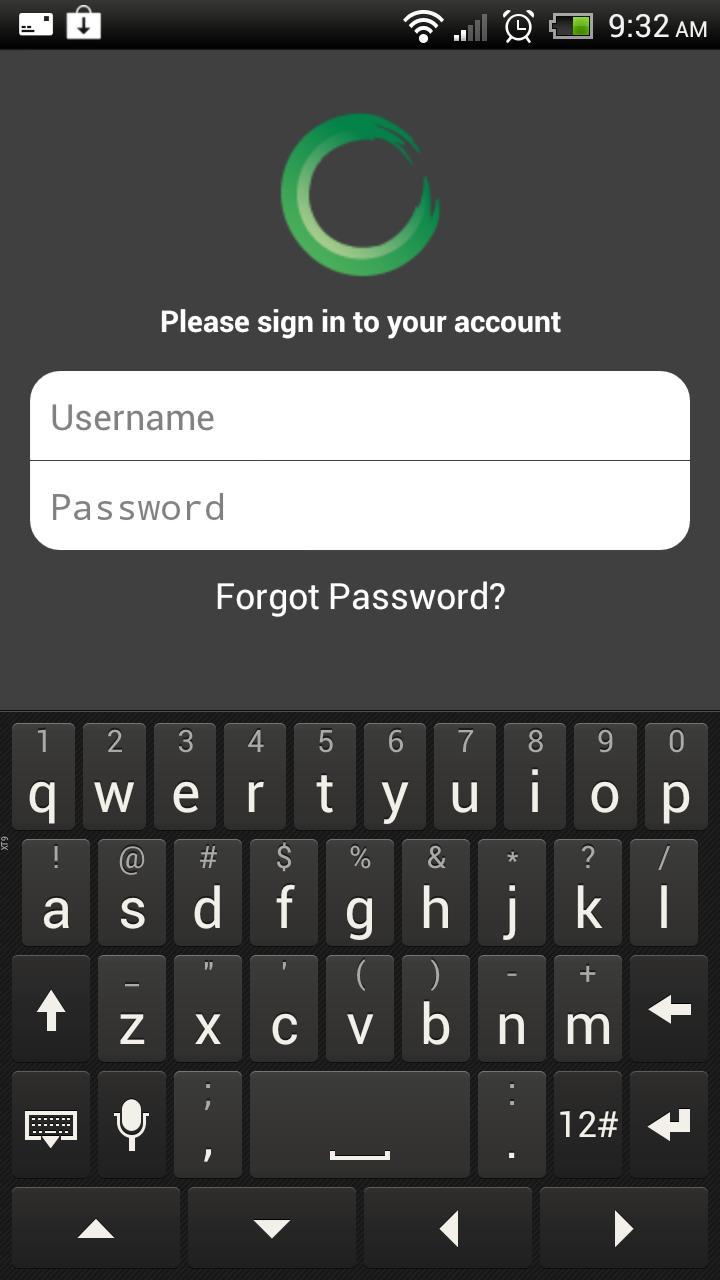The width and height of the screenshot is (720, 1280).
Task: Hit the keyboard backspace key
Action: pos(669,1010)
